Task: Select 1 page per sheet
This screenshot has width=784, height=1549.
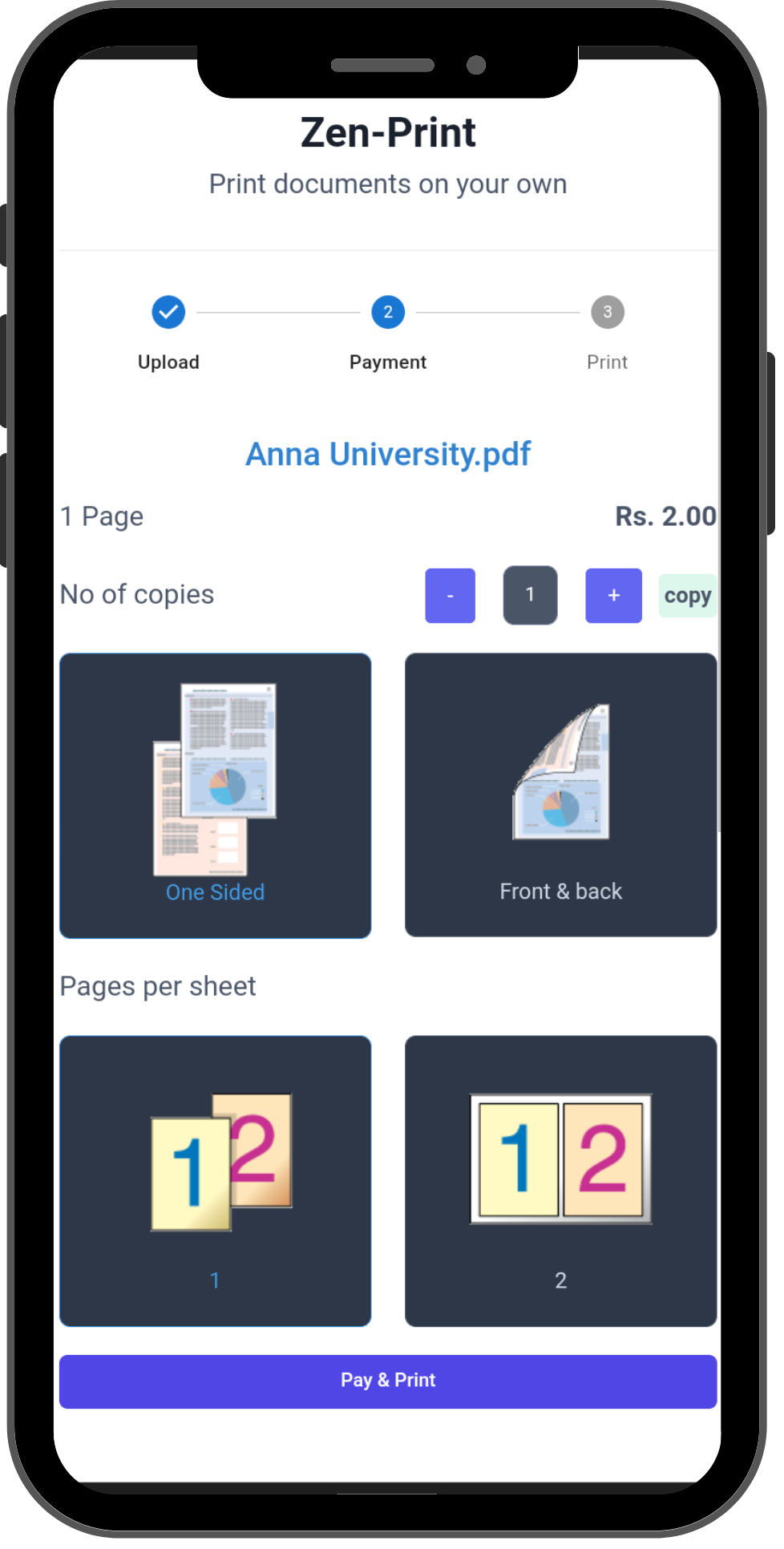Action: (215, 1181)
